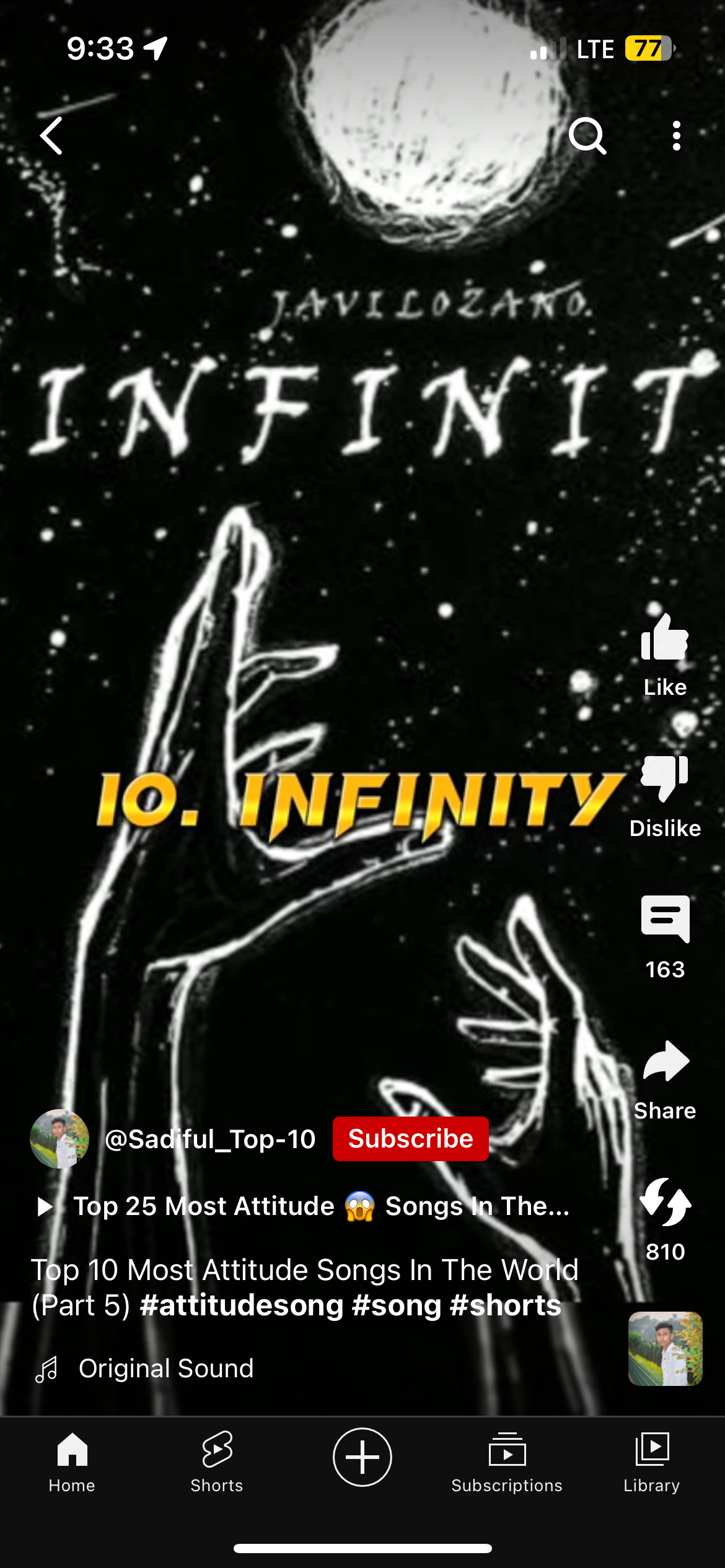Subscribe to @Sadiful_Top-10
The width and height of the screenshot is (725, 1568).
click(x=410, y=1139)
